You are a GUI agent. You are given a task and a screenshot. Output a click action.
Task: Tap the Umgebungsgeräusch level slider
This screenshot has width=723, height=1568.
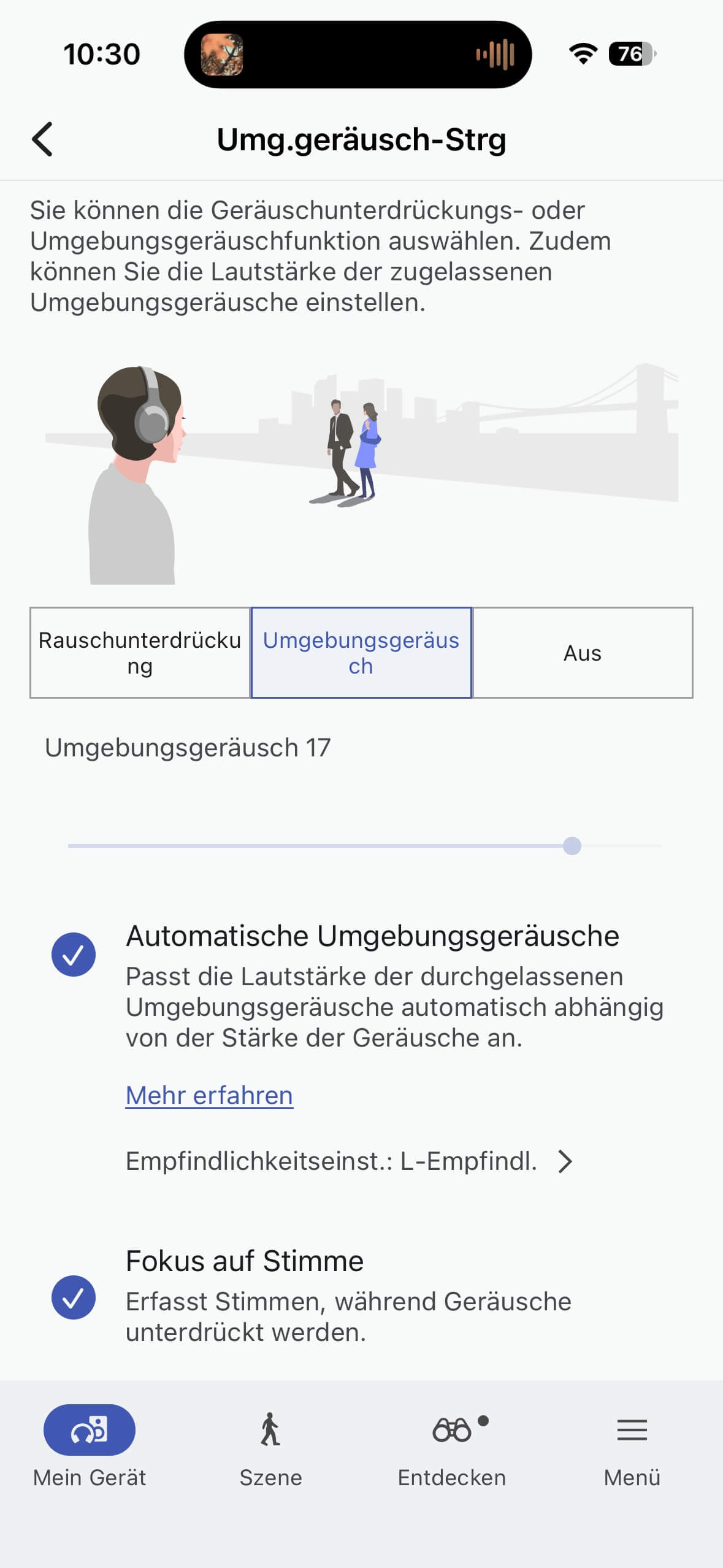(572, 846)
